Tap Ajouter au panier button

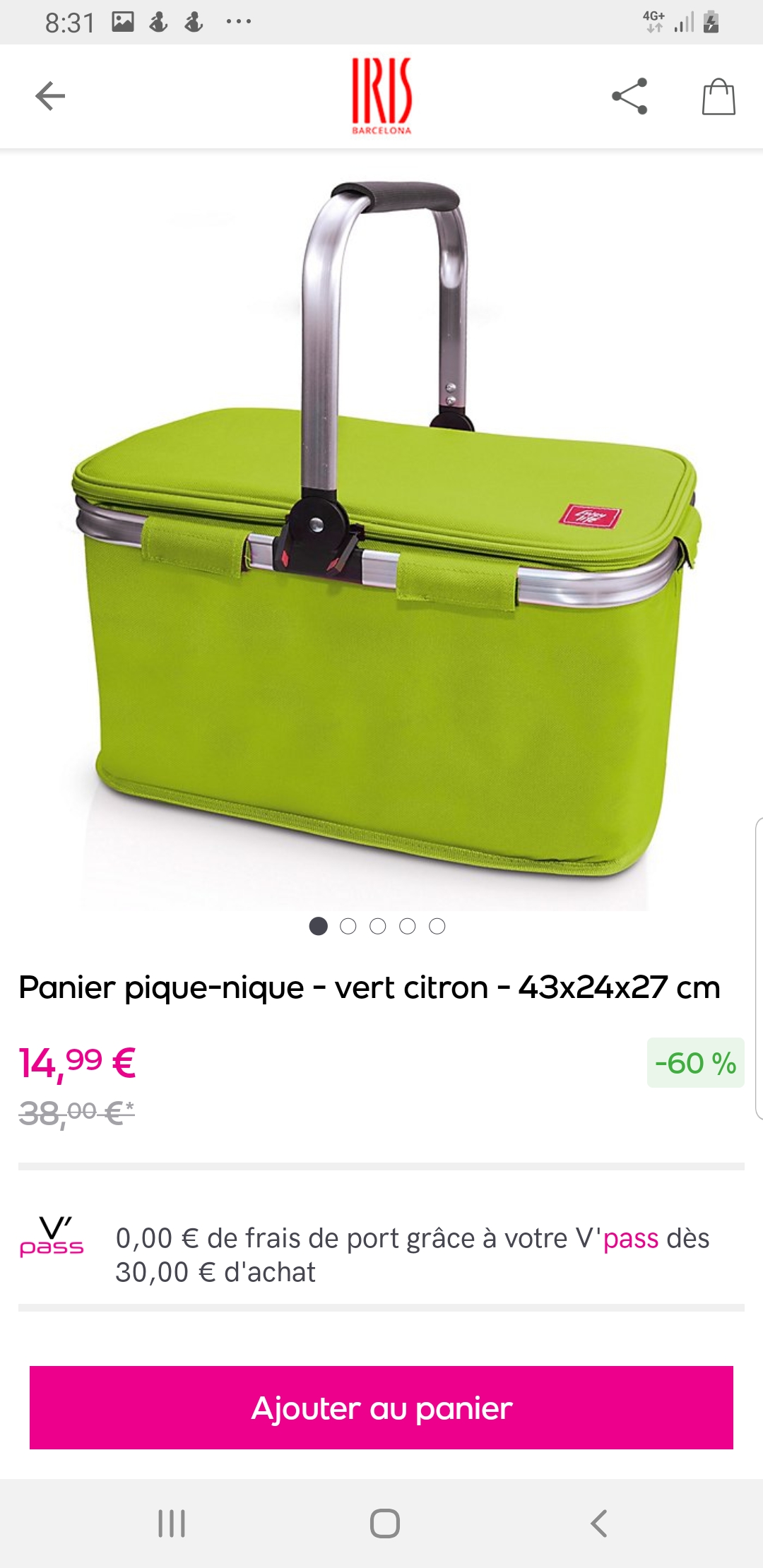tap(381, 1408)
